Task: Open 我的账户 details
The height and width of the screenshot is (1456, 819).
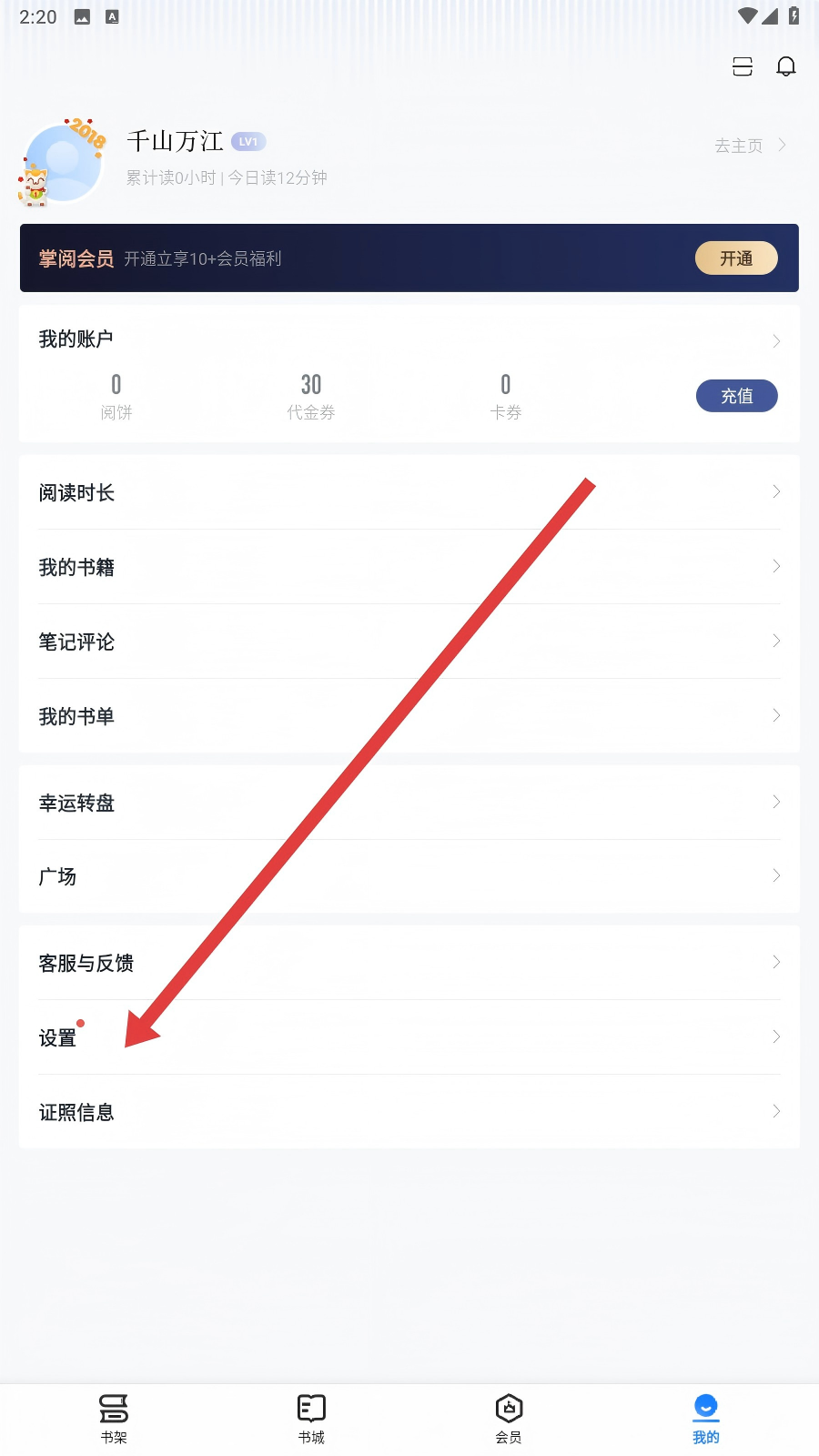Action: 409,339
